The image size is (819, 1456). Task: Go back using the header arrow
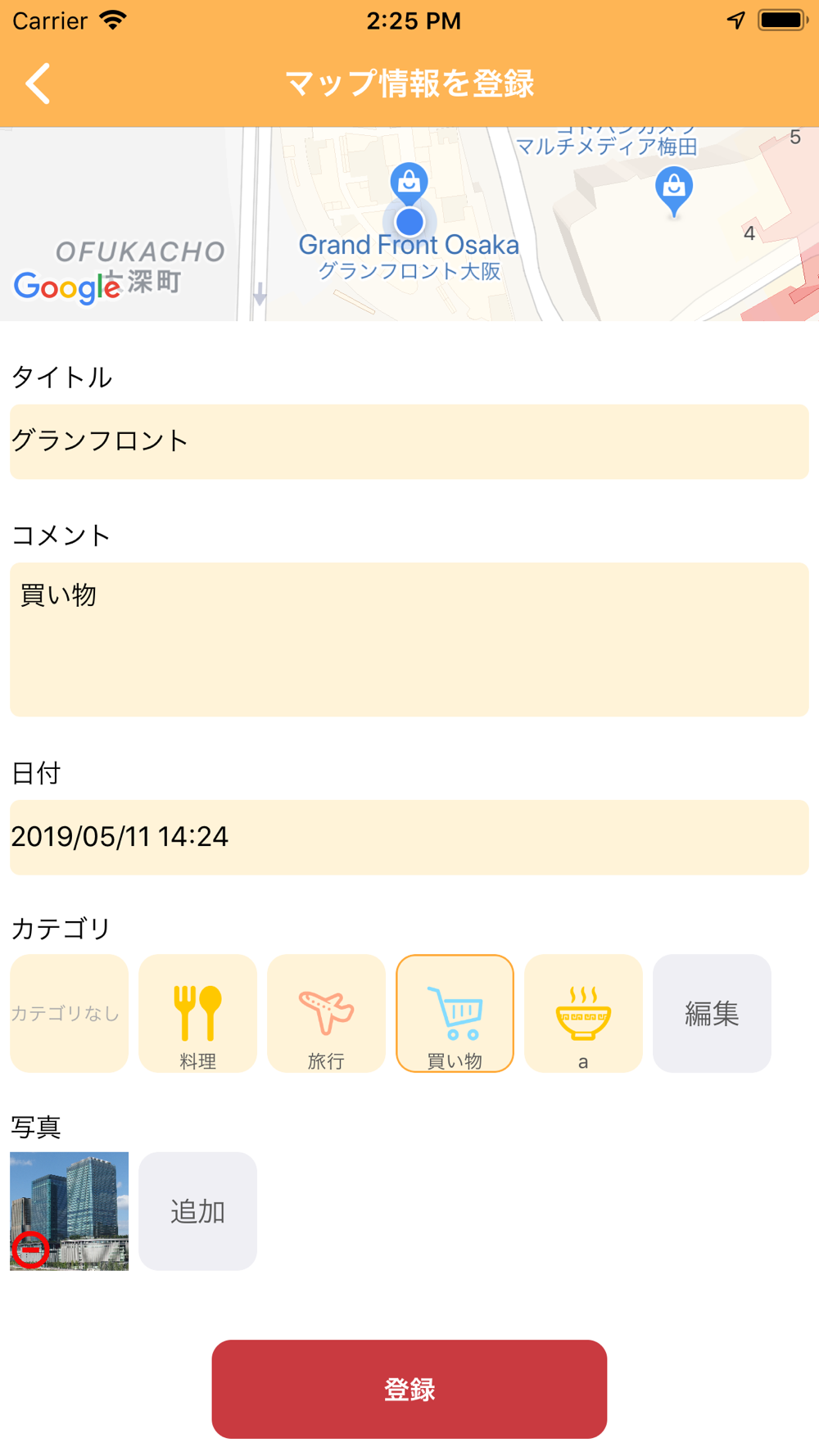(38, 84)
